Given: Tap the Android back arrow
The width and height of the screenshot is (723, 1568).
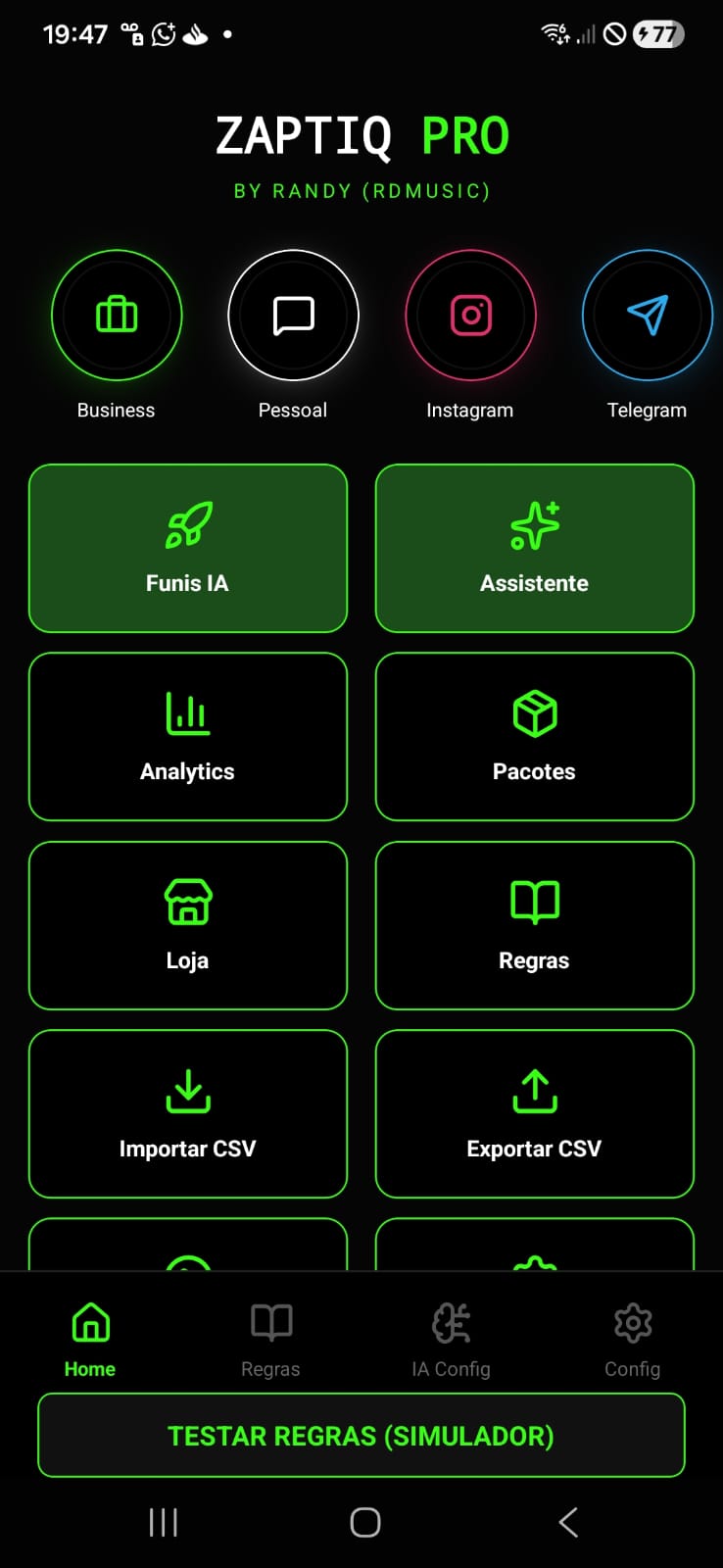Looking at the screenshot, I should click(567, 1522).
